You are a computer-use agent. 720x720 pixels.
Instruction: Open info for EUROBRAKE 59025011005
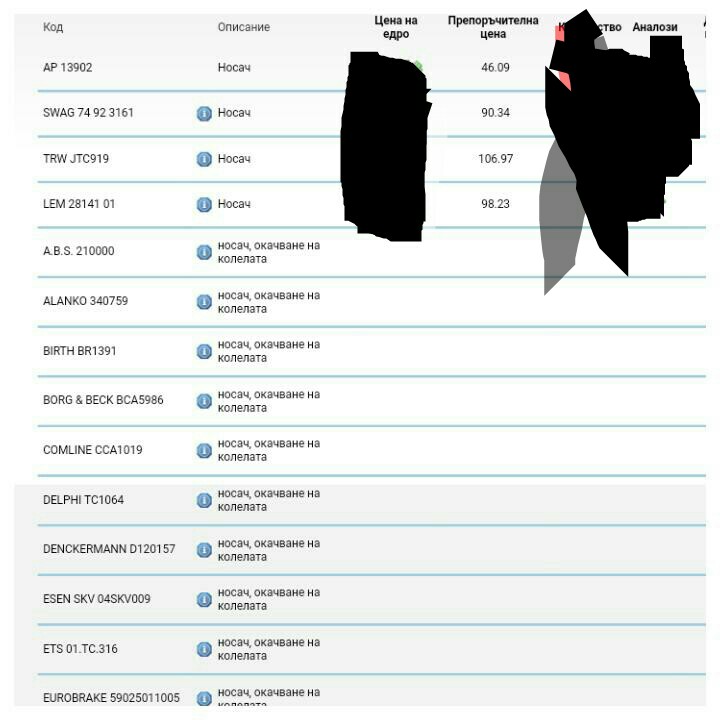204,698
